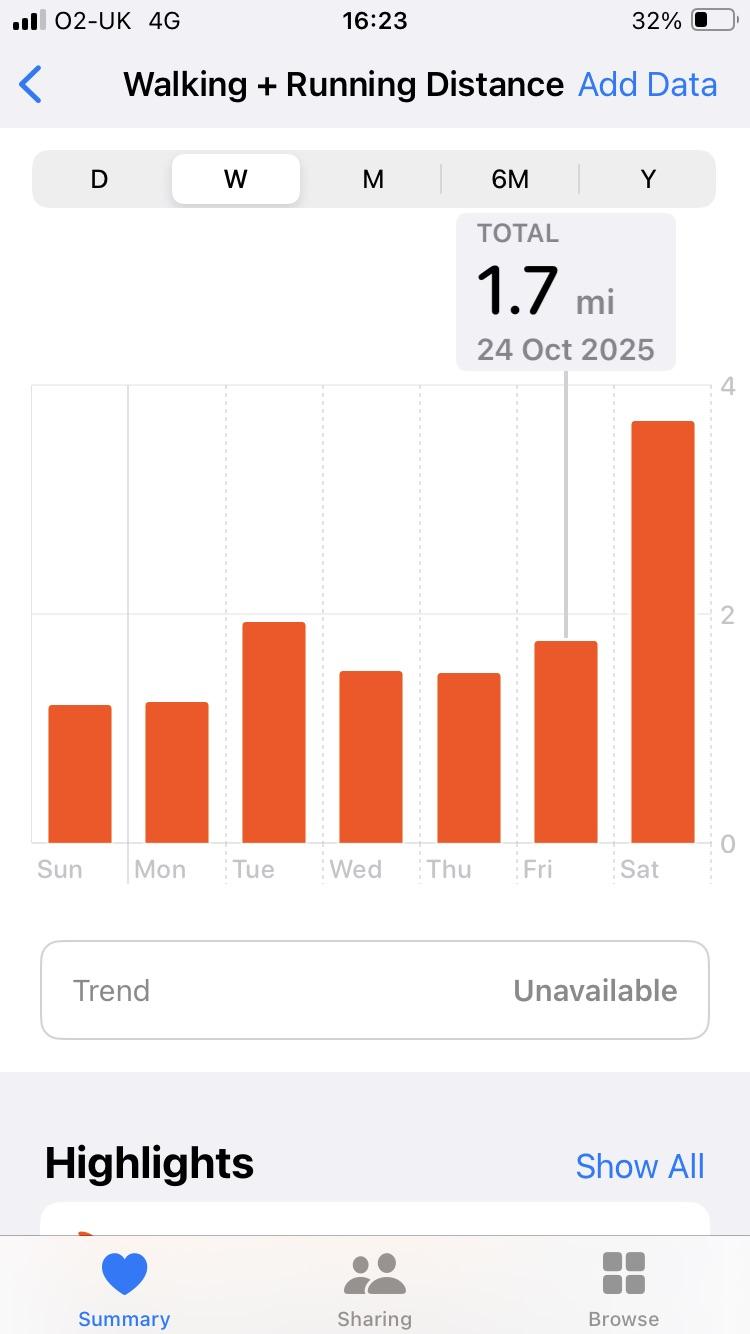Show all highlights
Image resolution: width=750 pixels, height=1334 pixels.
click(640, 1166)
